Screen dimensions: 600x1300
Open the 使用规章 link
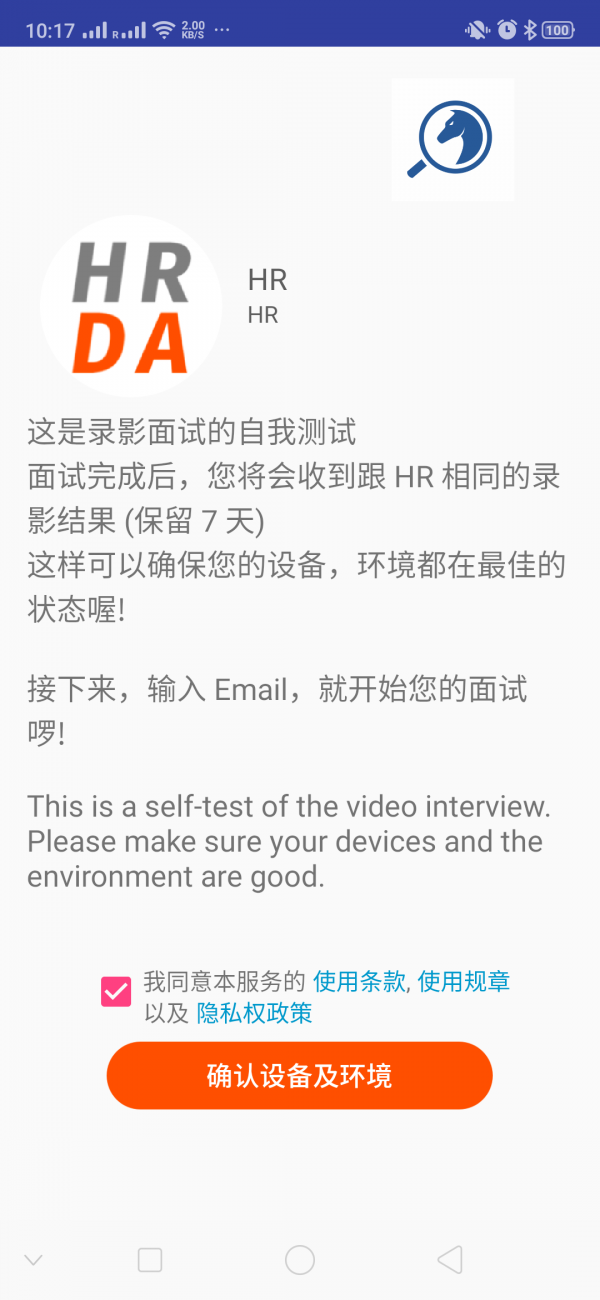464,981
